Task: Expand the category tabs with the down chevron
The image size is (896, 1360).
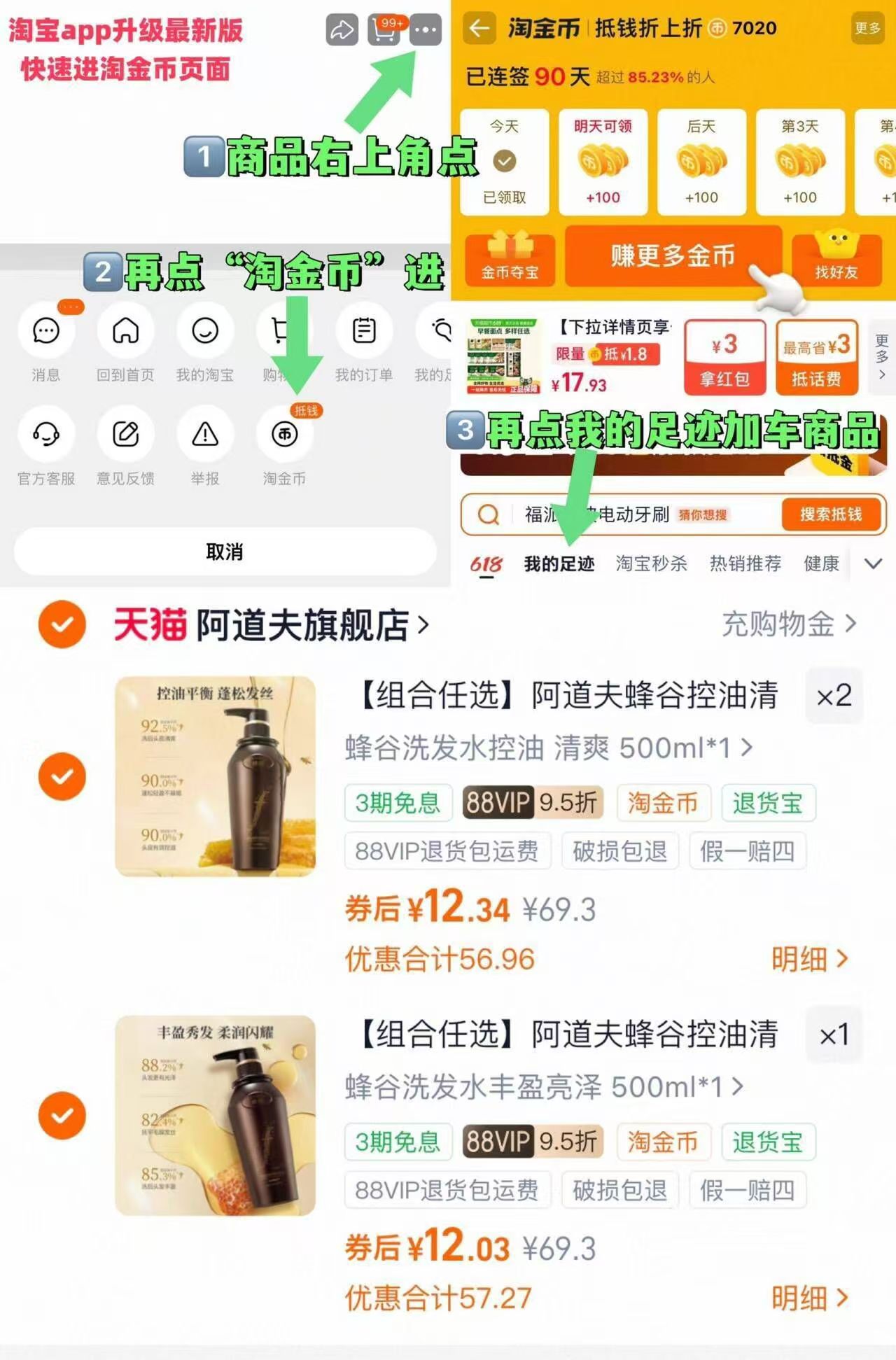Action: click(873, 562)
